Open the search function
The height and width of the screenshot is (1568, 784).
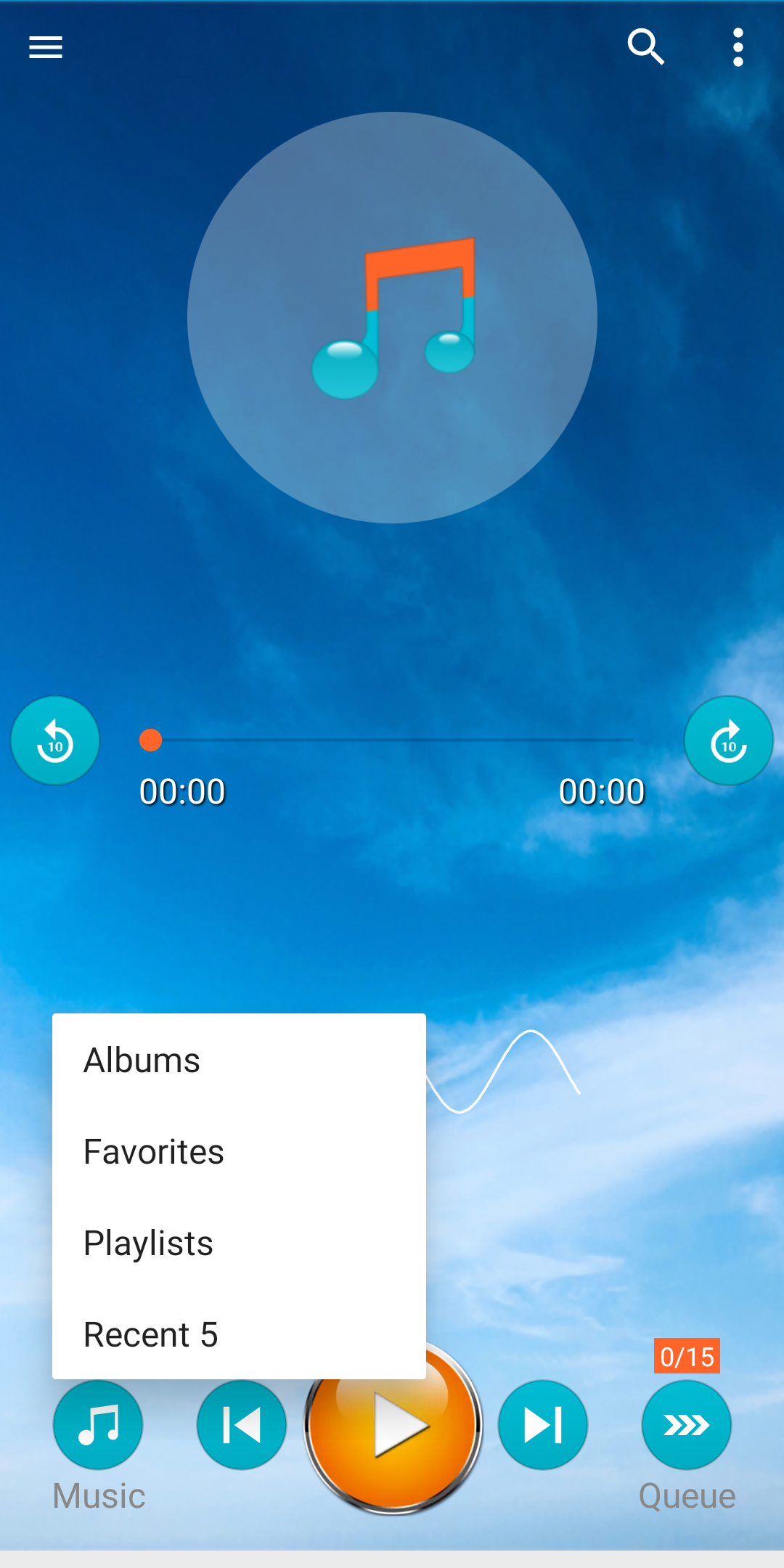[646, 48]
